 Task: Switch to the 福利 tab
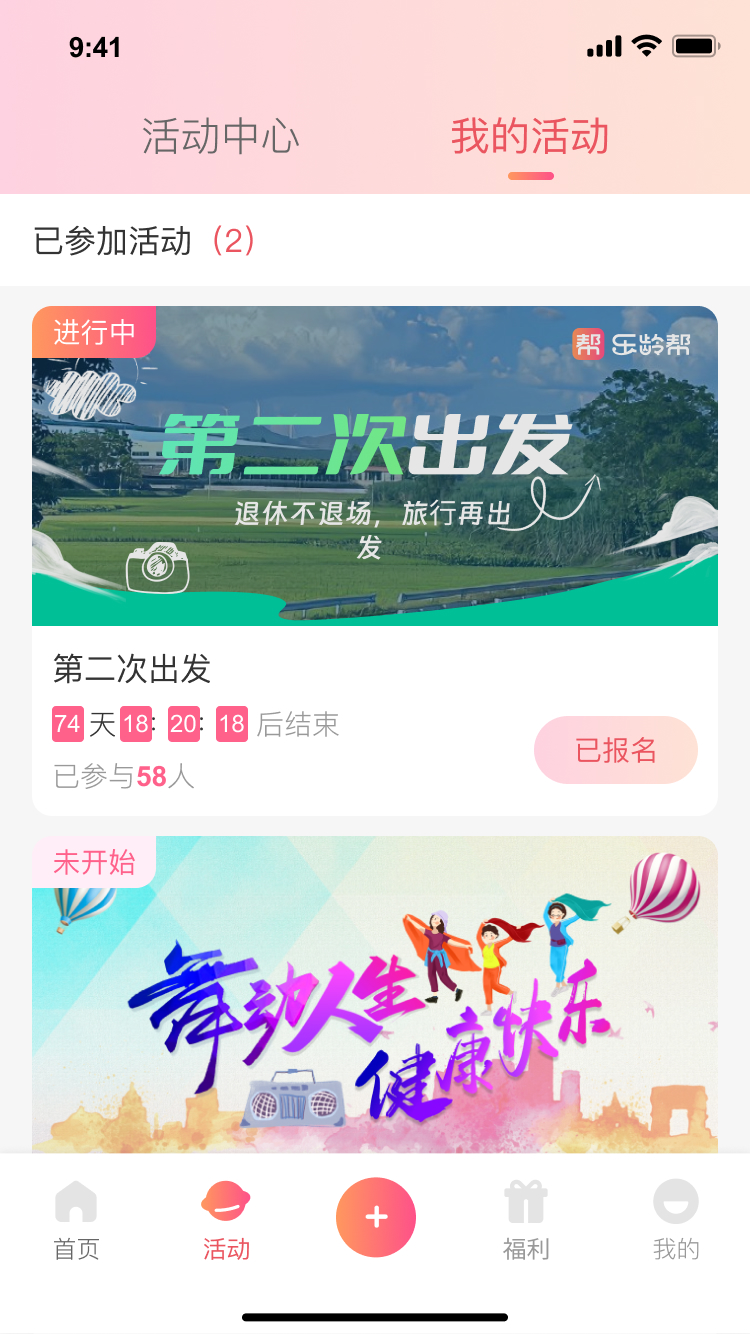(526, 1220)
